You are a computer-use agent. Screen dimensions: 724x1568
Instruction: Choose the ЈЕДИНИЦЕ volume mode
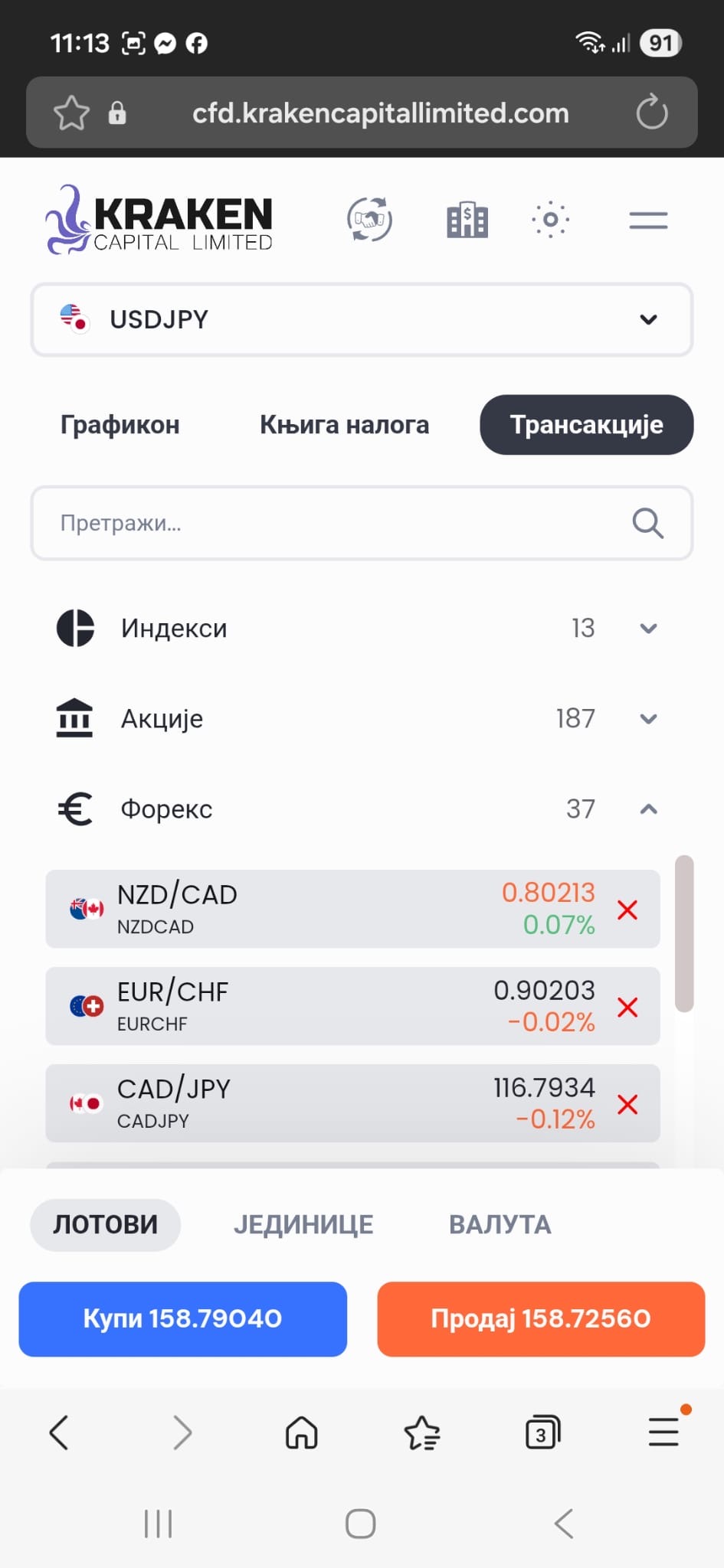pos(303,1224)
